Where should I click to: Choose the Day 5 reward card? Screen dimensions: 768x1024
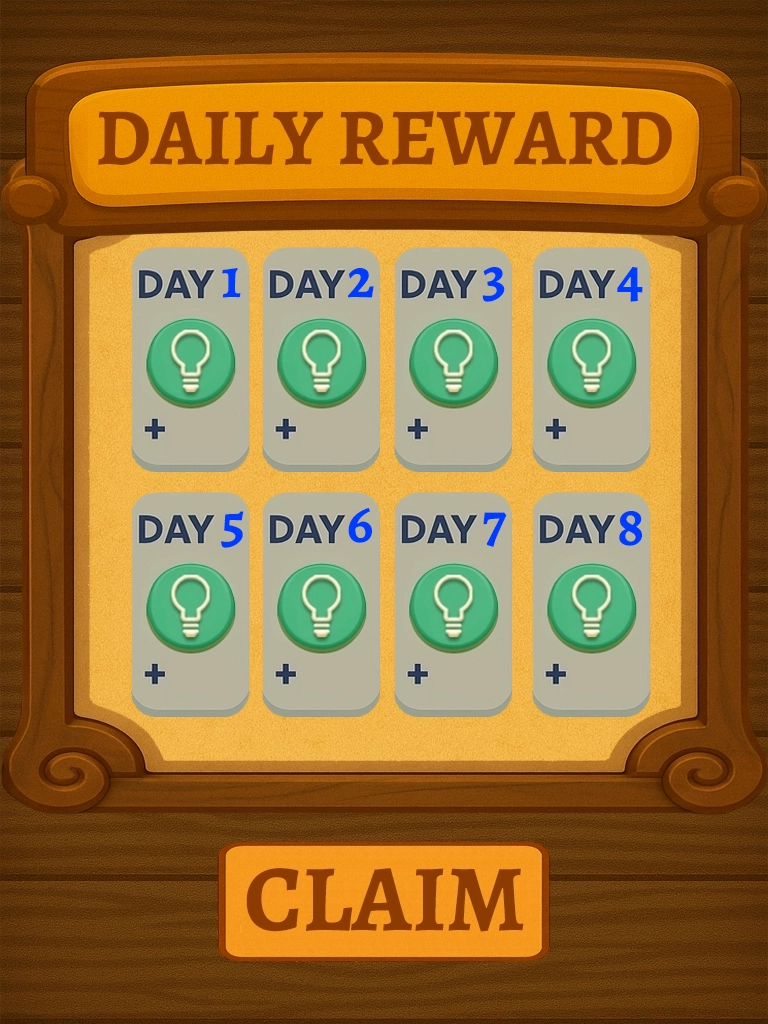click(x=190, y=605)
